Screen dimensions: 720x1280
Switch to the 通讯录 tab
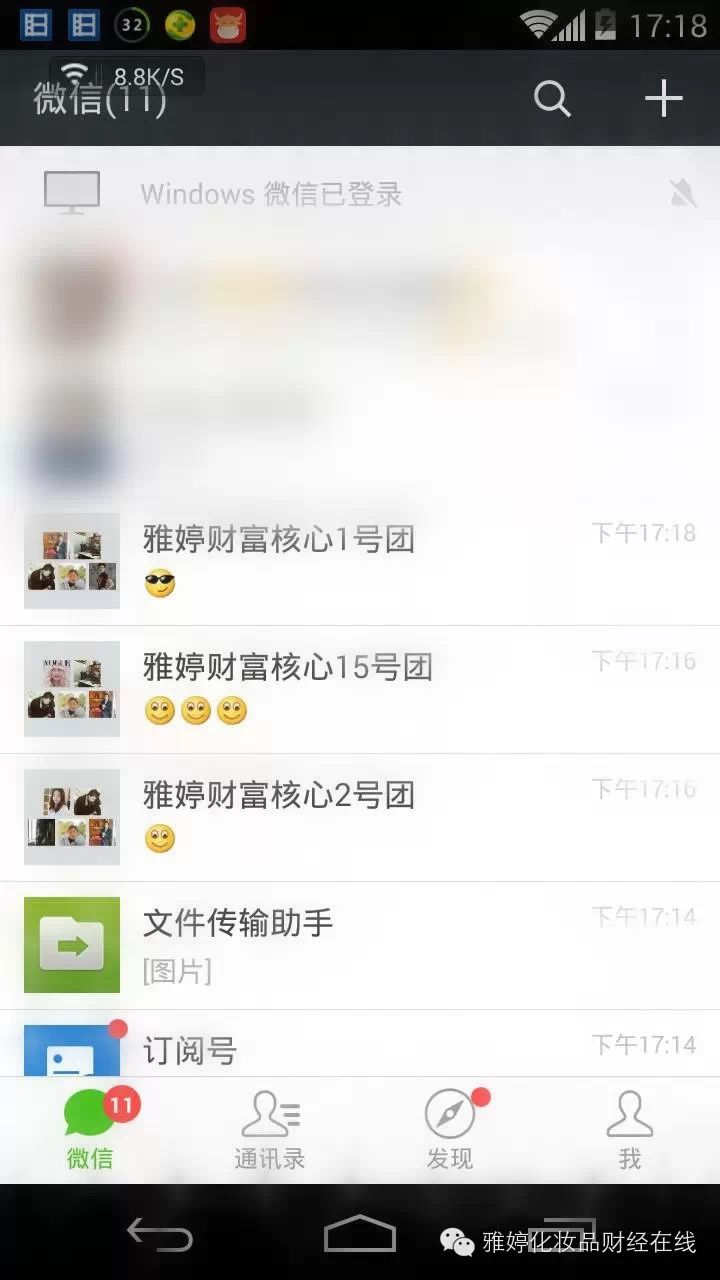270,1130
